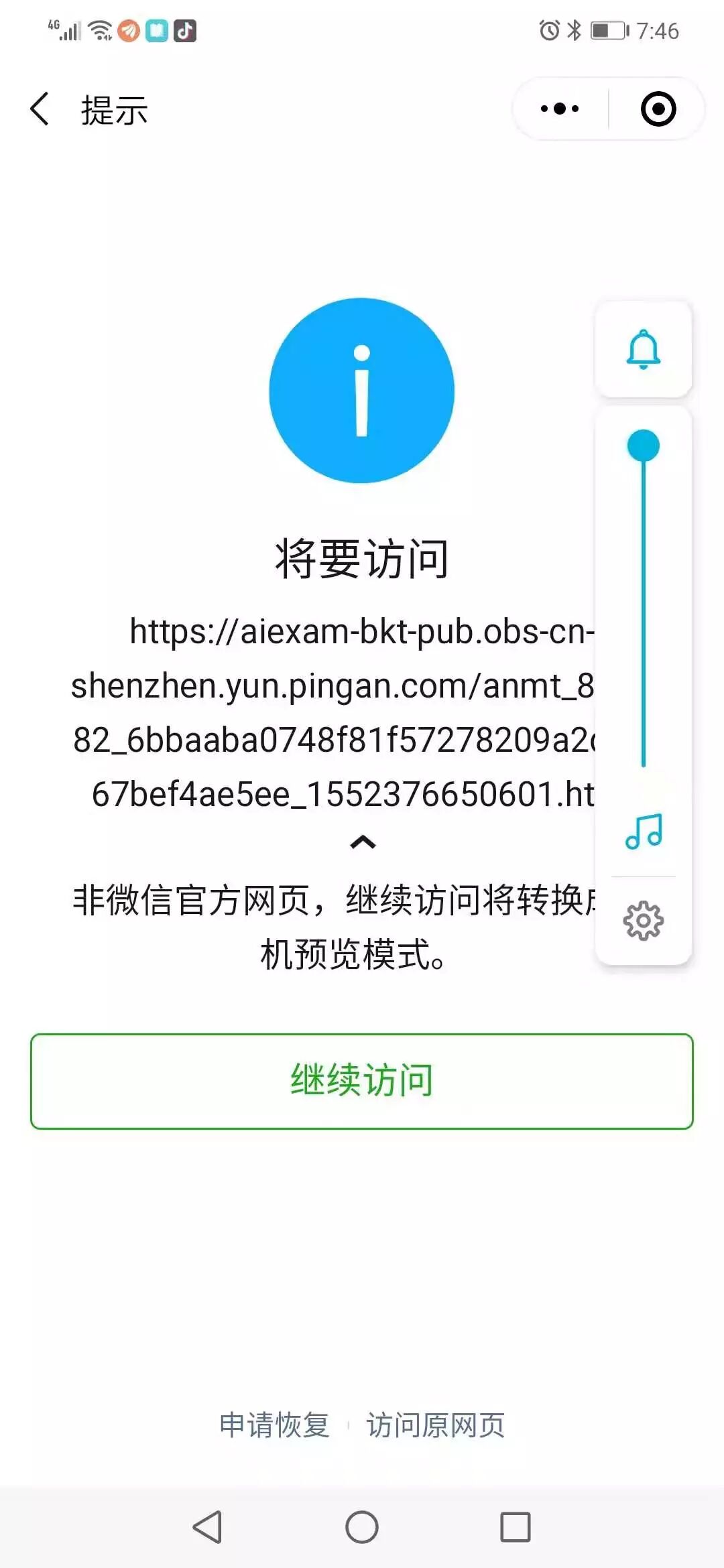Go back from the 提示 page
The width and height of the screenshot is (724, 1568).
click(40, 109)
